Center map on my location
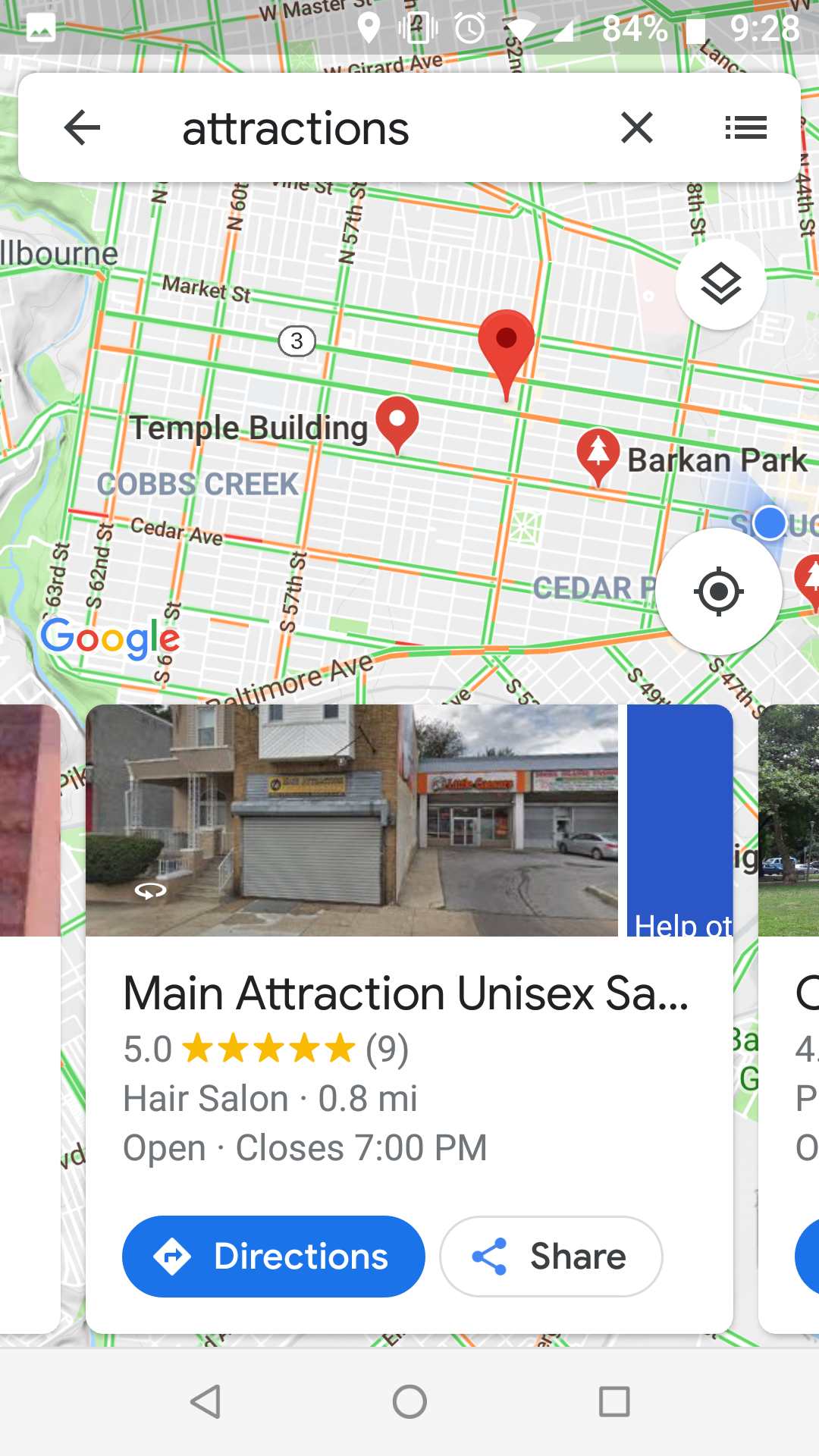The image size is (819, 1456). [x=719, y=591]
